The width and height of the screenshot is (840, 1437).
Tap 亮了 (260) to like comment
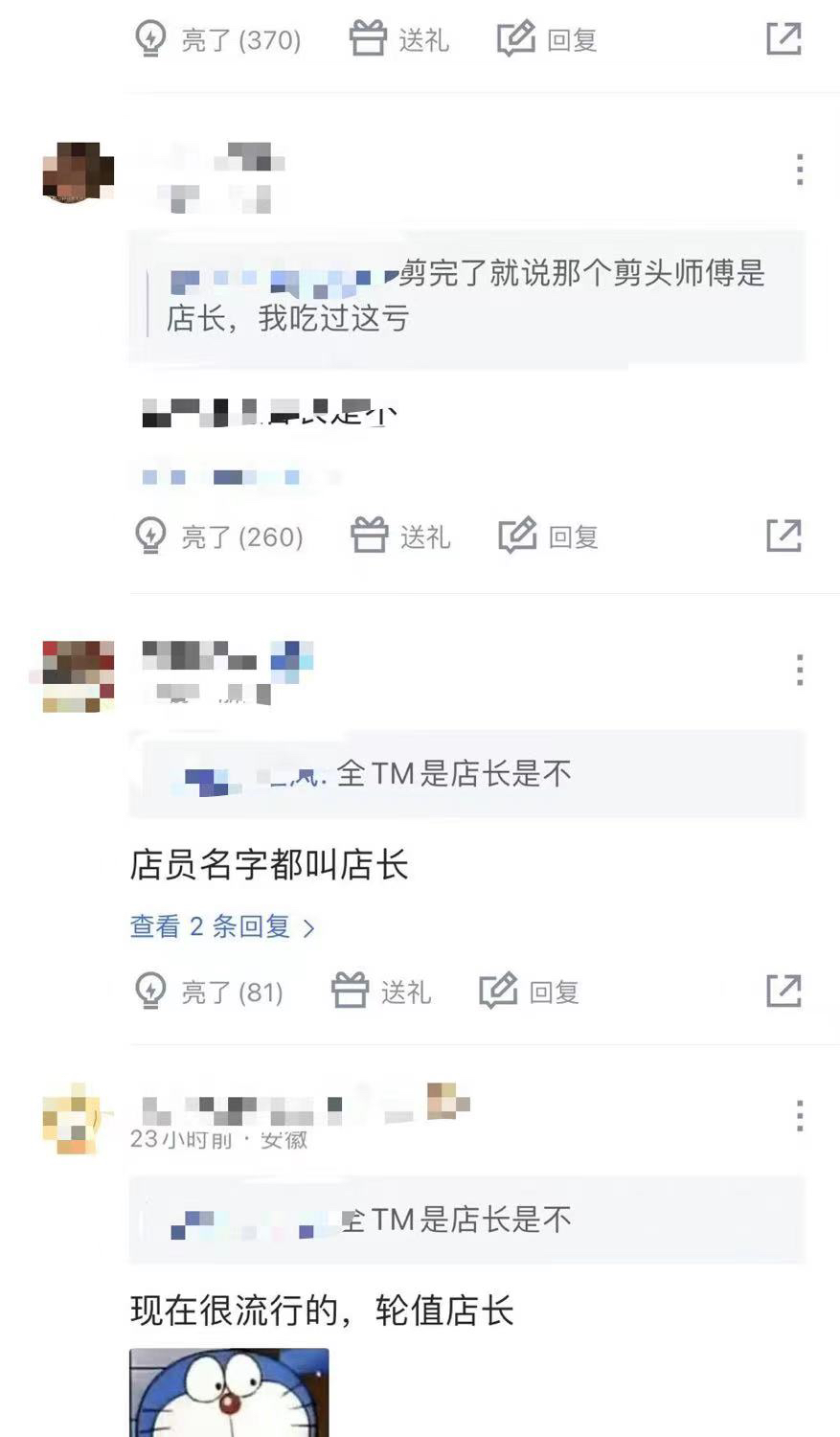point(219,536)
